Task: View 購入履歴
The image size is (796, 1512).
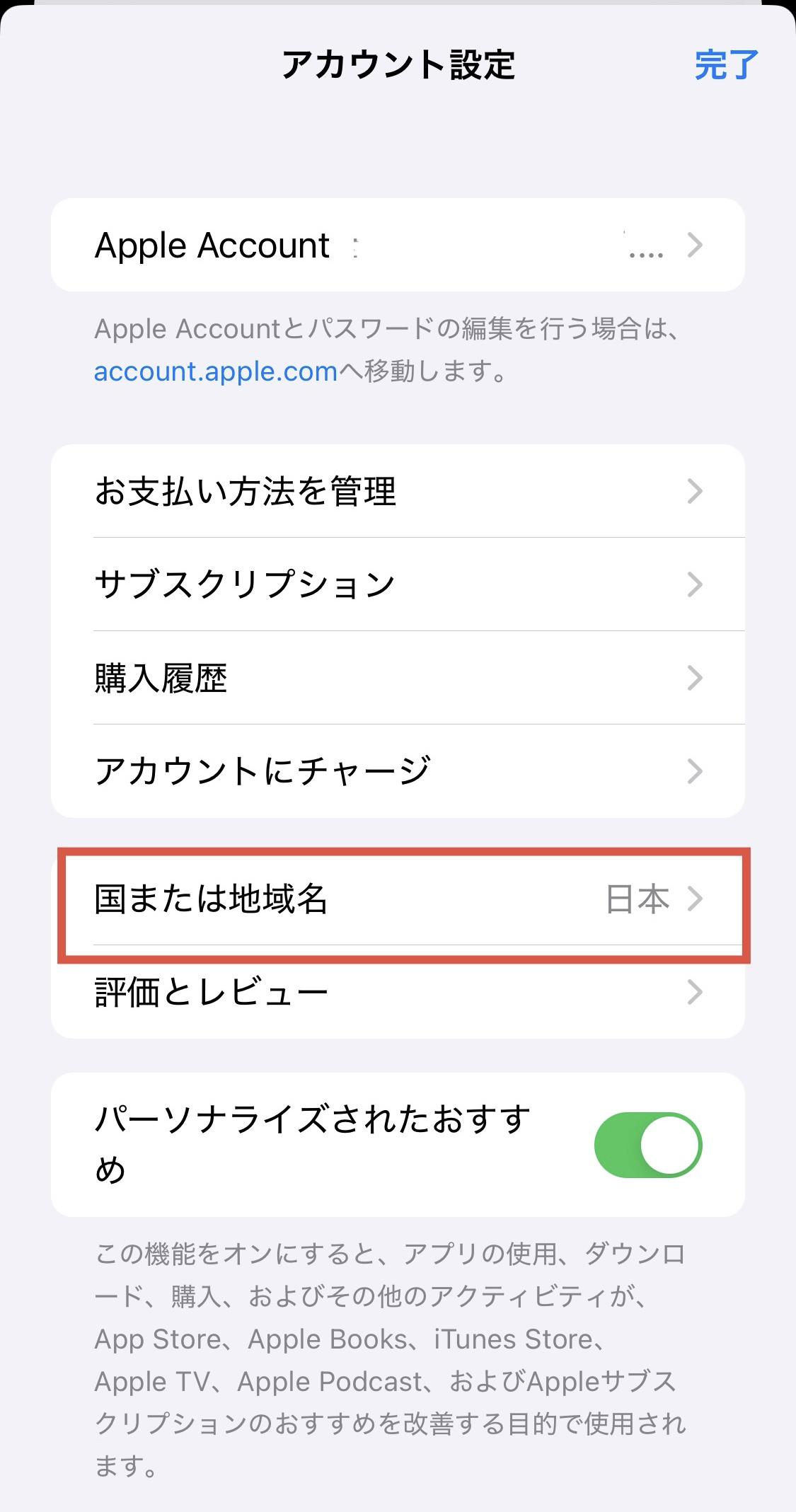Action: click(397, 678)
